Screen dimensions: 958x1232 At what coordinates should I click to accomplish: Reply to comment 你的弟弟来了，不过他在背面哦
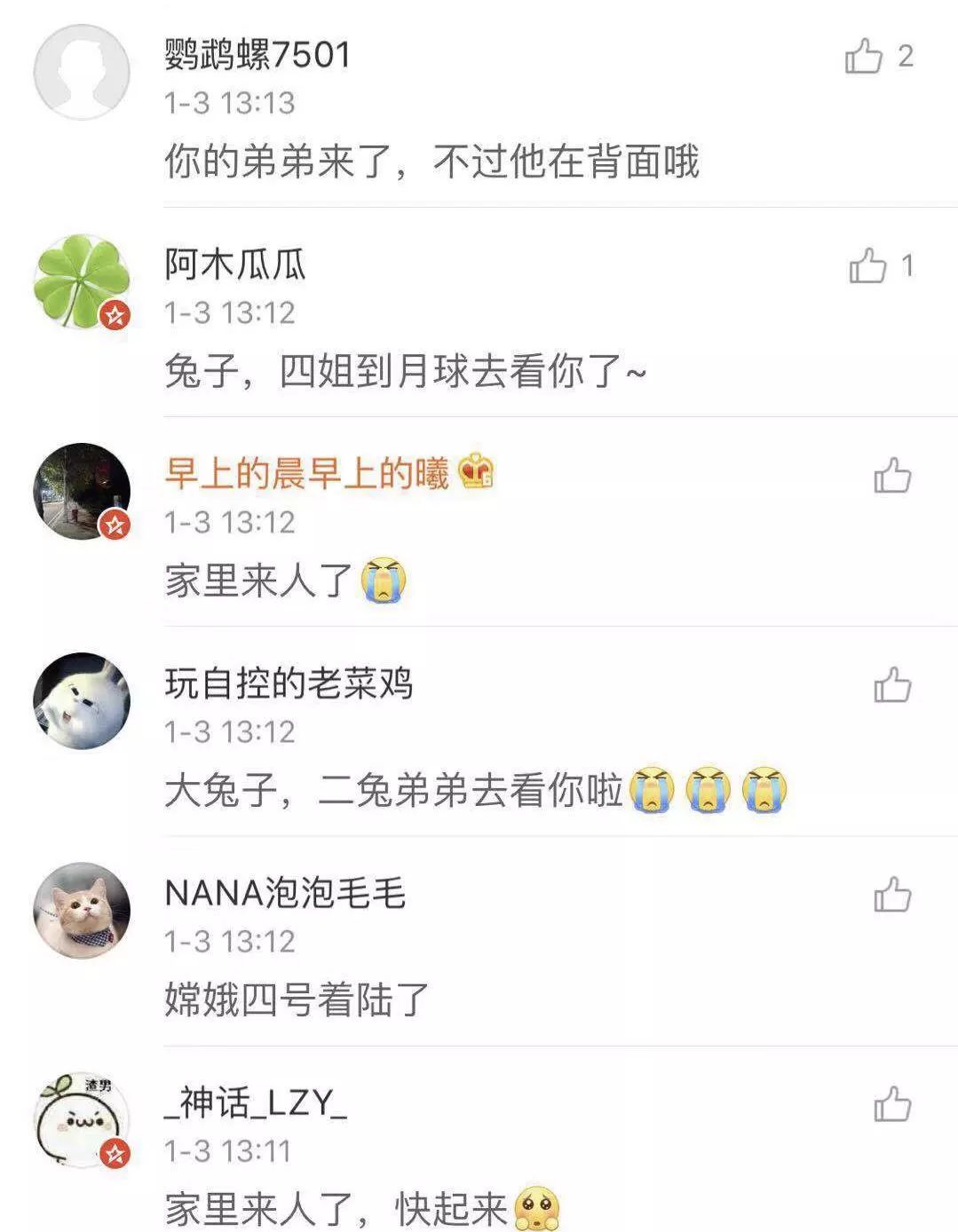click(431, 162)
